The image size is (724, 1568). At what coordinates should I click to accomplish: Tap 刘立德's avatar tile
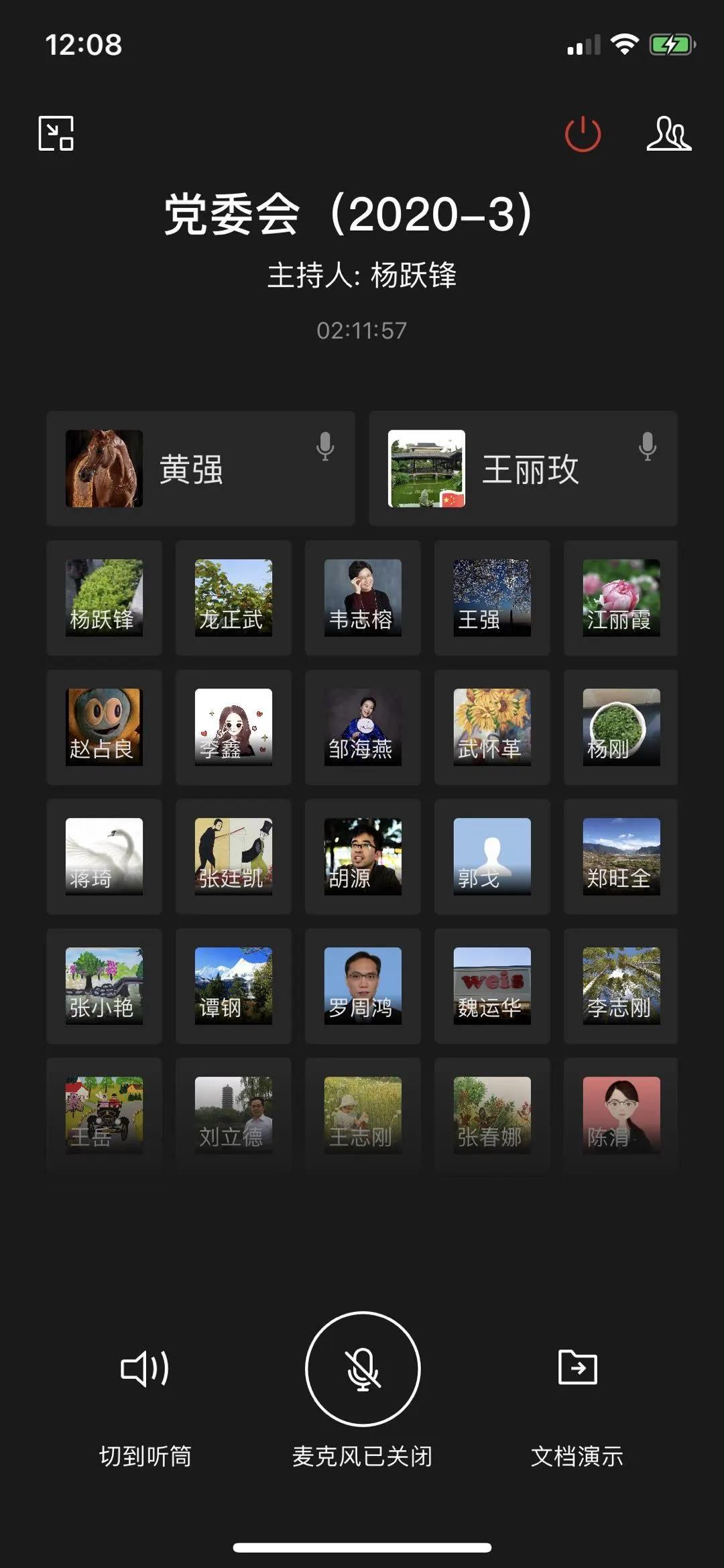pyautogui.click(x=233, y=1115)
